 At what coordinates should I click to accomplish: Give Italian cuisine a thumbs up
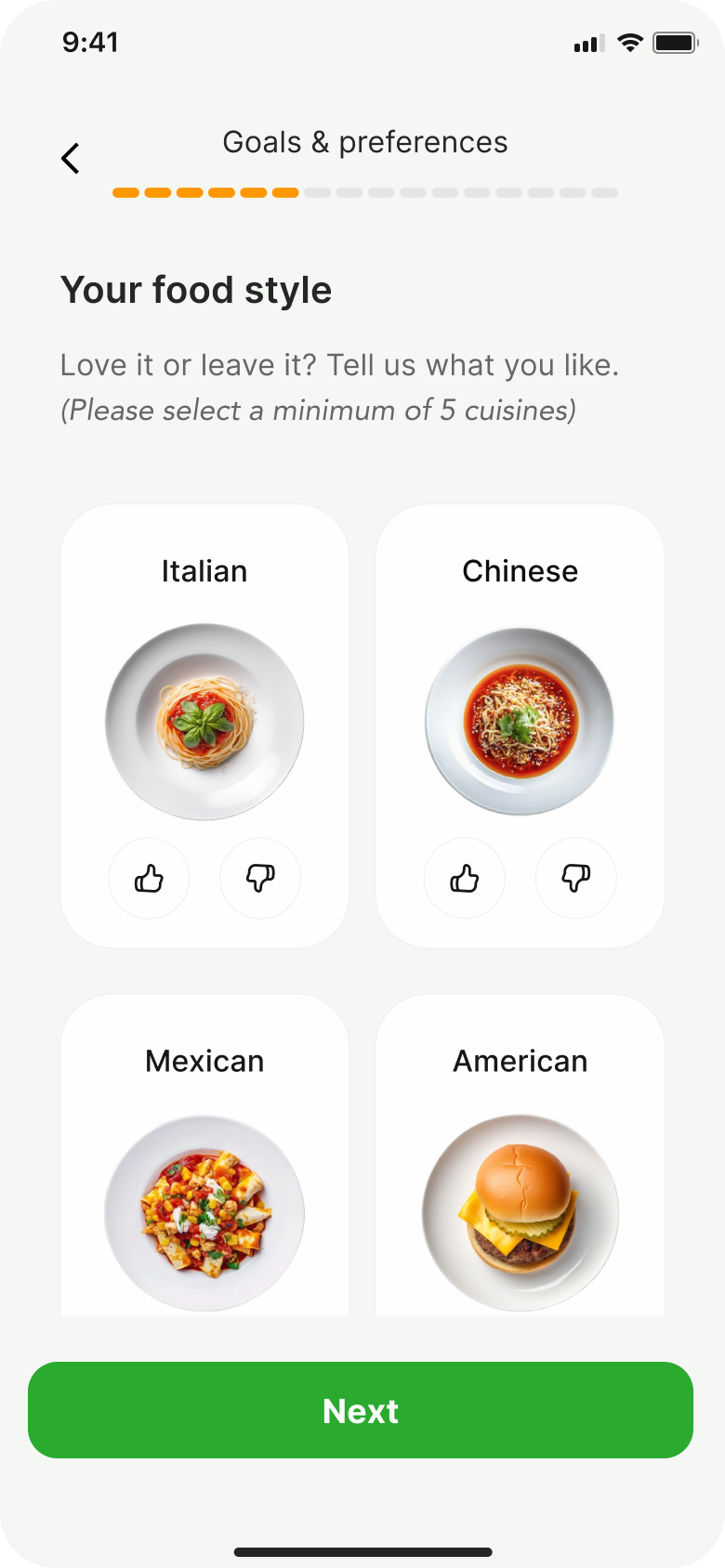click(149, 878)
